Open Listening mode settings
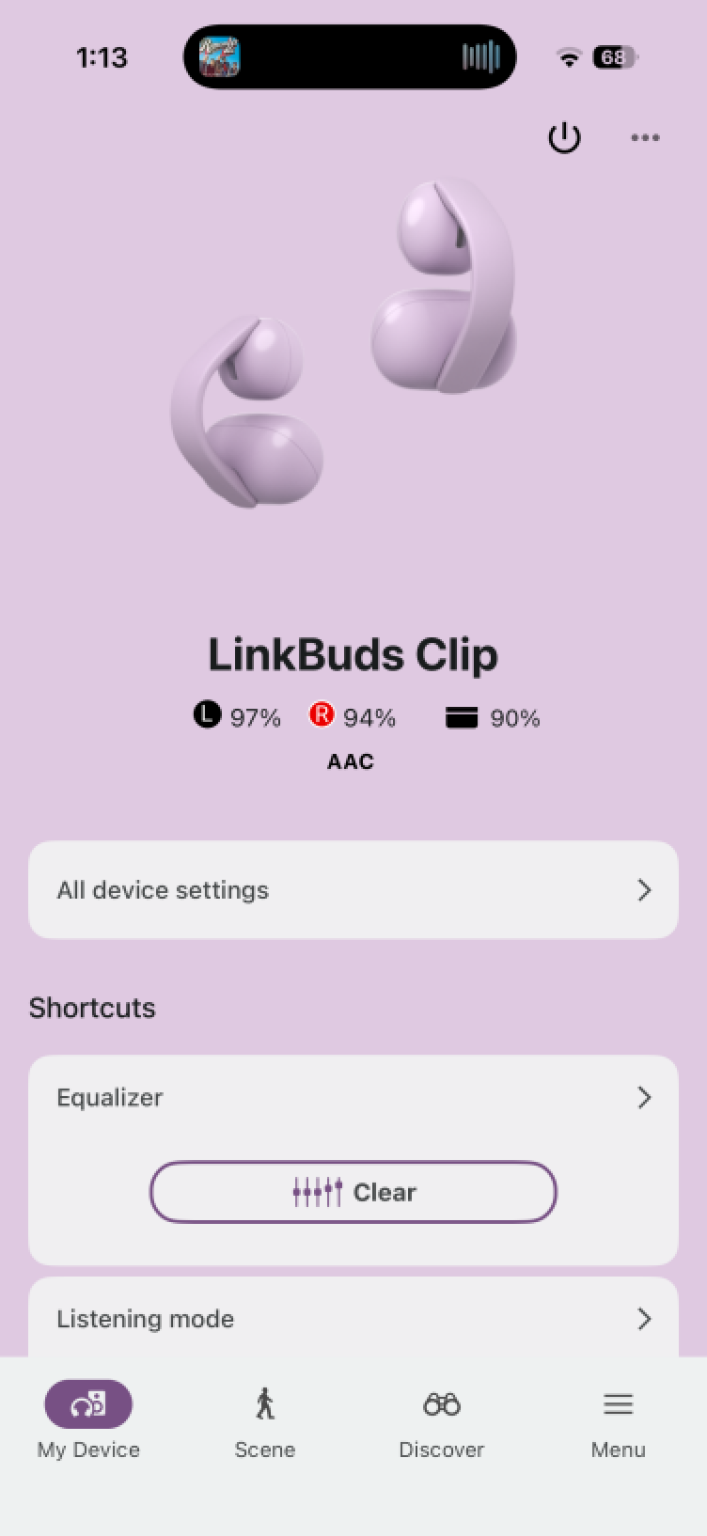Image resolution: width=707 pixels, height=1536 pixels. point(353,1319)
